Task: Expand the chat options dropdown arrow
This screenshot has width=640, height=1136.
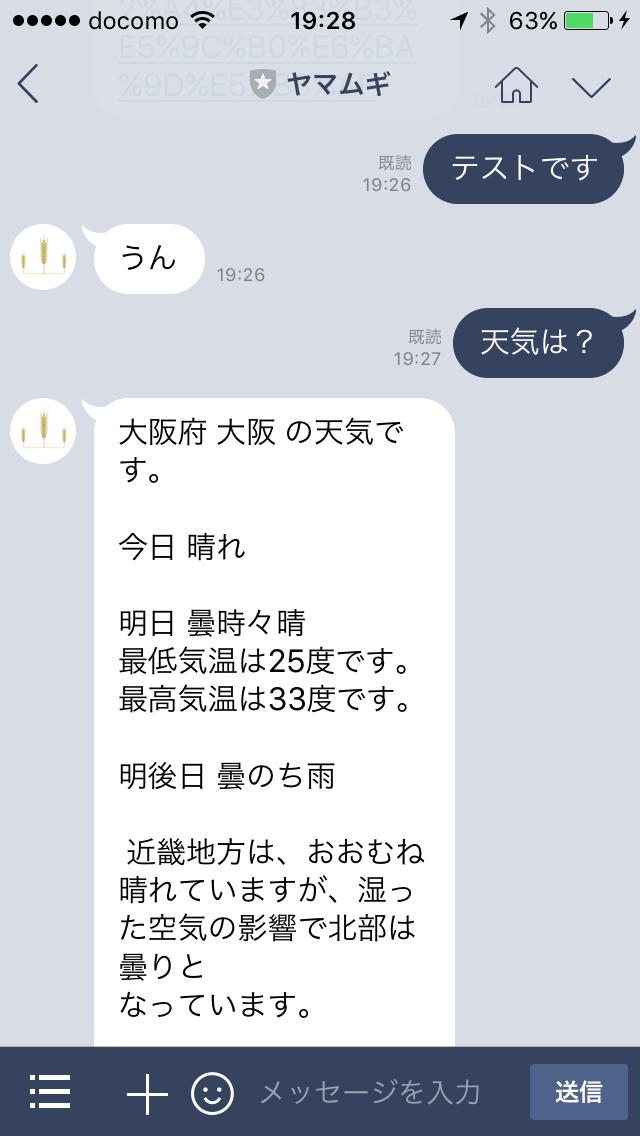Action: pos(591,87)
